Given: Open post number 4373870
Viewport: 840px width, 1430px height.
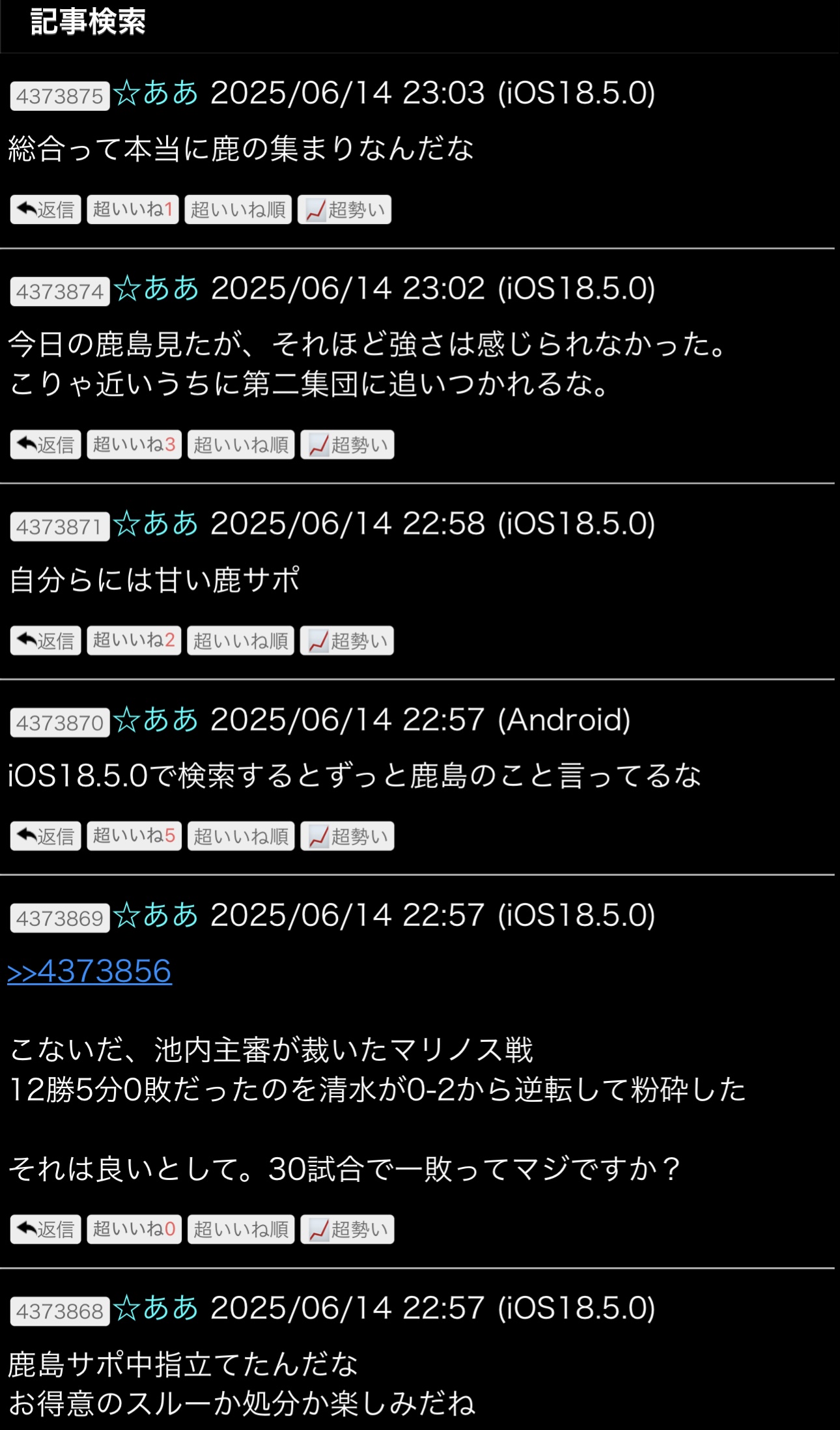Looking at the screenshot, I should pyautogui.click(x=60, y=723).
